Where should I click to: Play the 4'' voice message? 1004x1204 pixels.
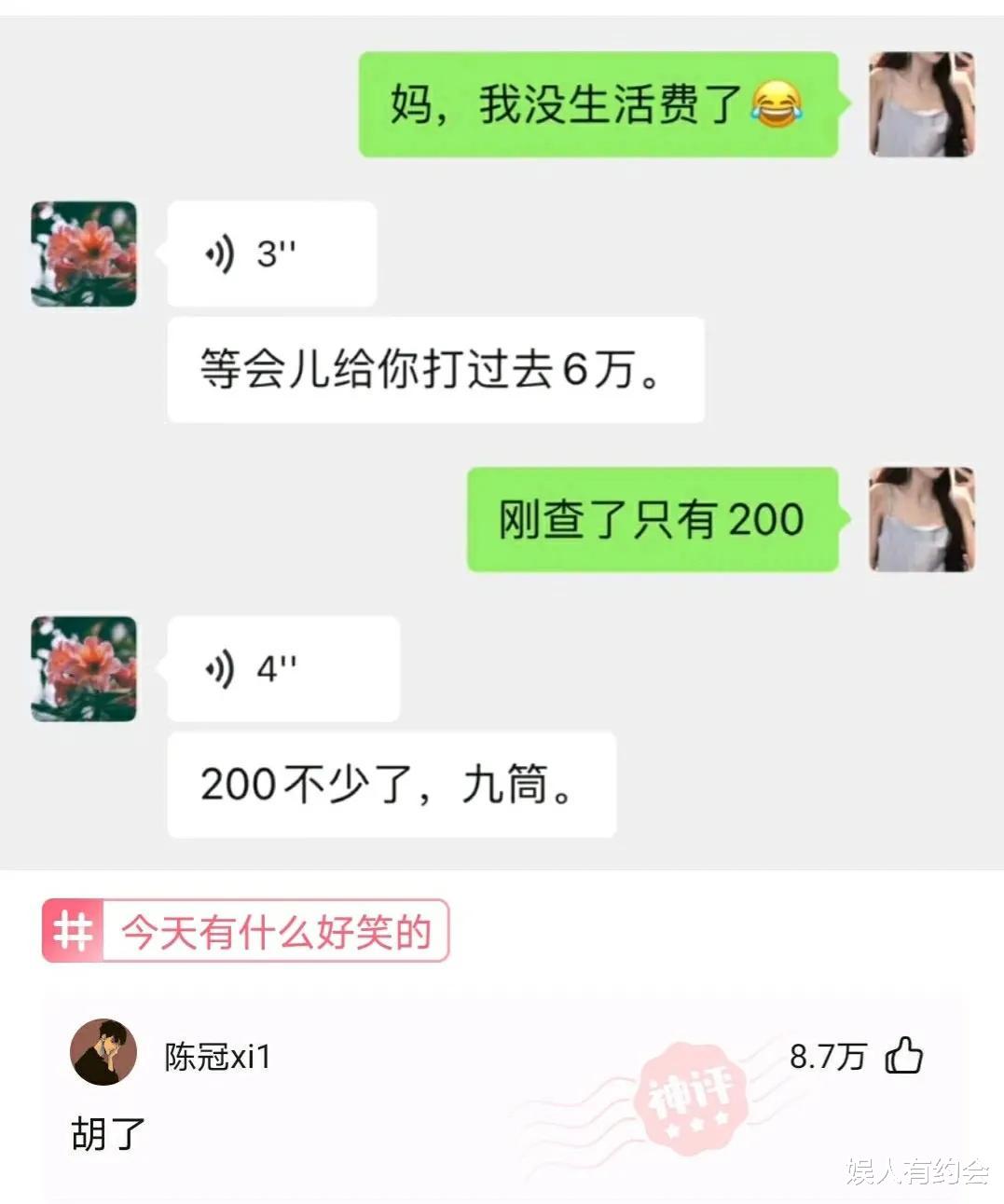click(x=282, y=668)
